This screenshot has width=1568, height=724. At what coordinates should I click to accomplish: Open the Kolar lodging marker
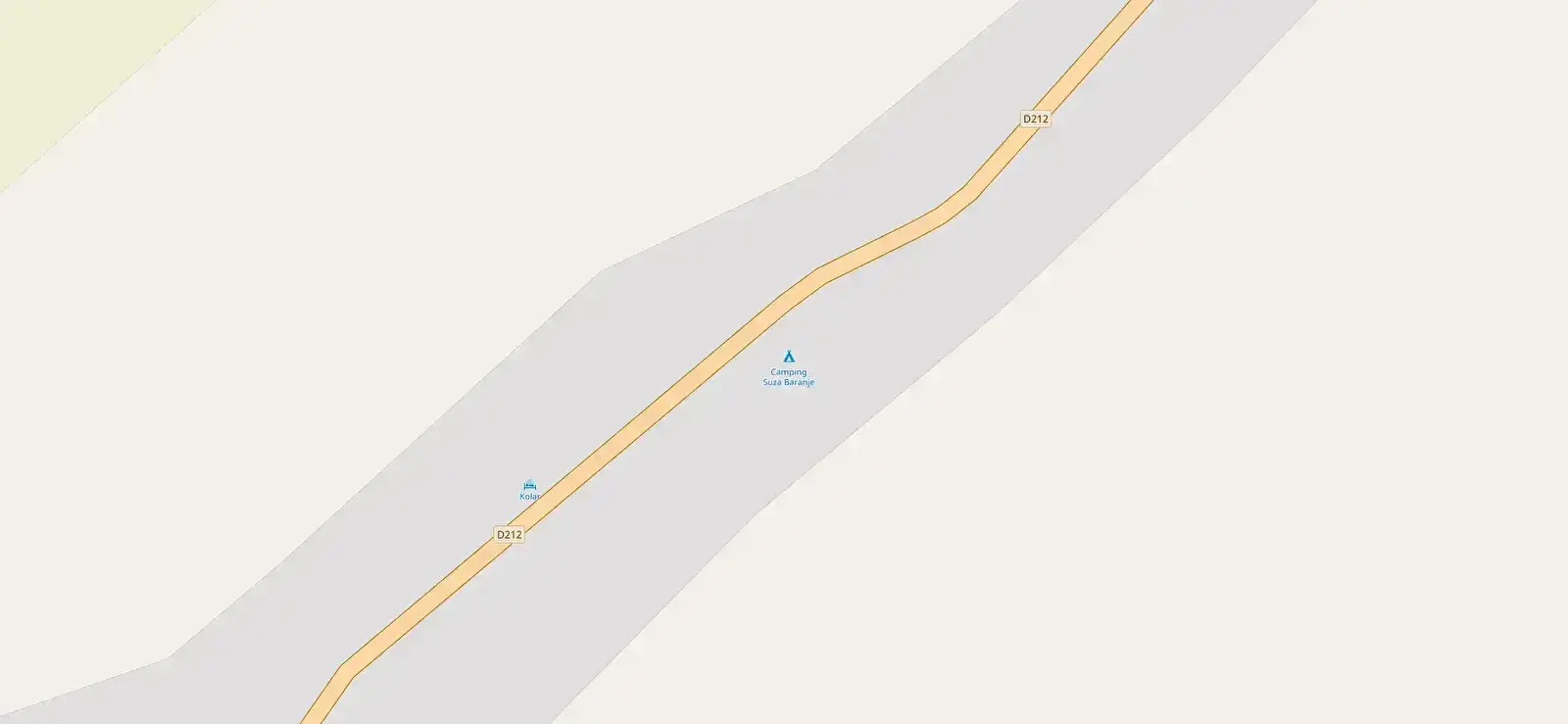(x=529, y=485)
